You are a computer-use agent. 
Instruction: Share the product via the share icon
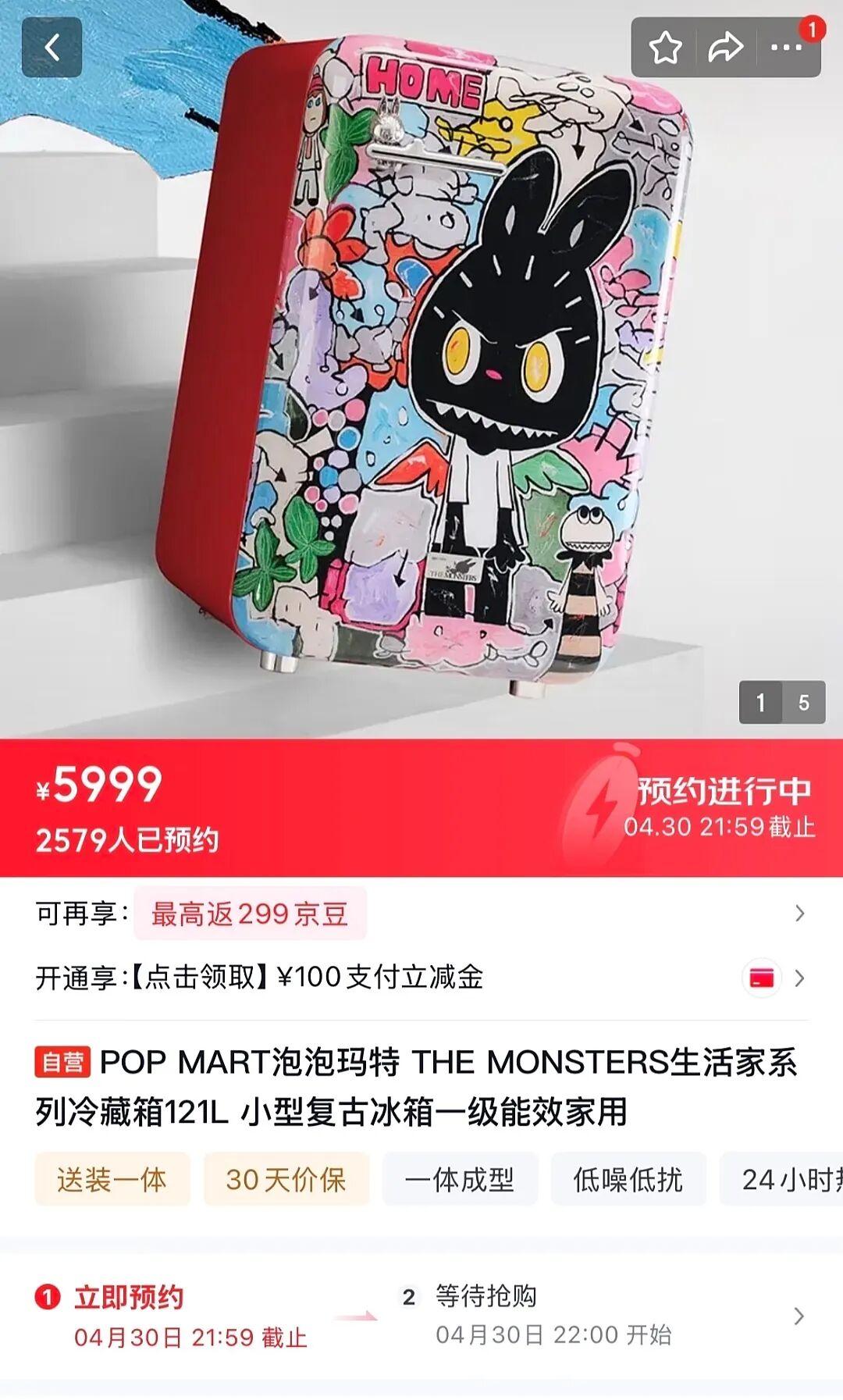pos(727,48)
